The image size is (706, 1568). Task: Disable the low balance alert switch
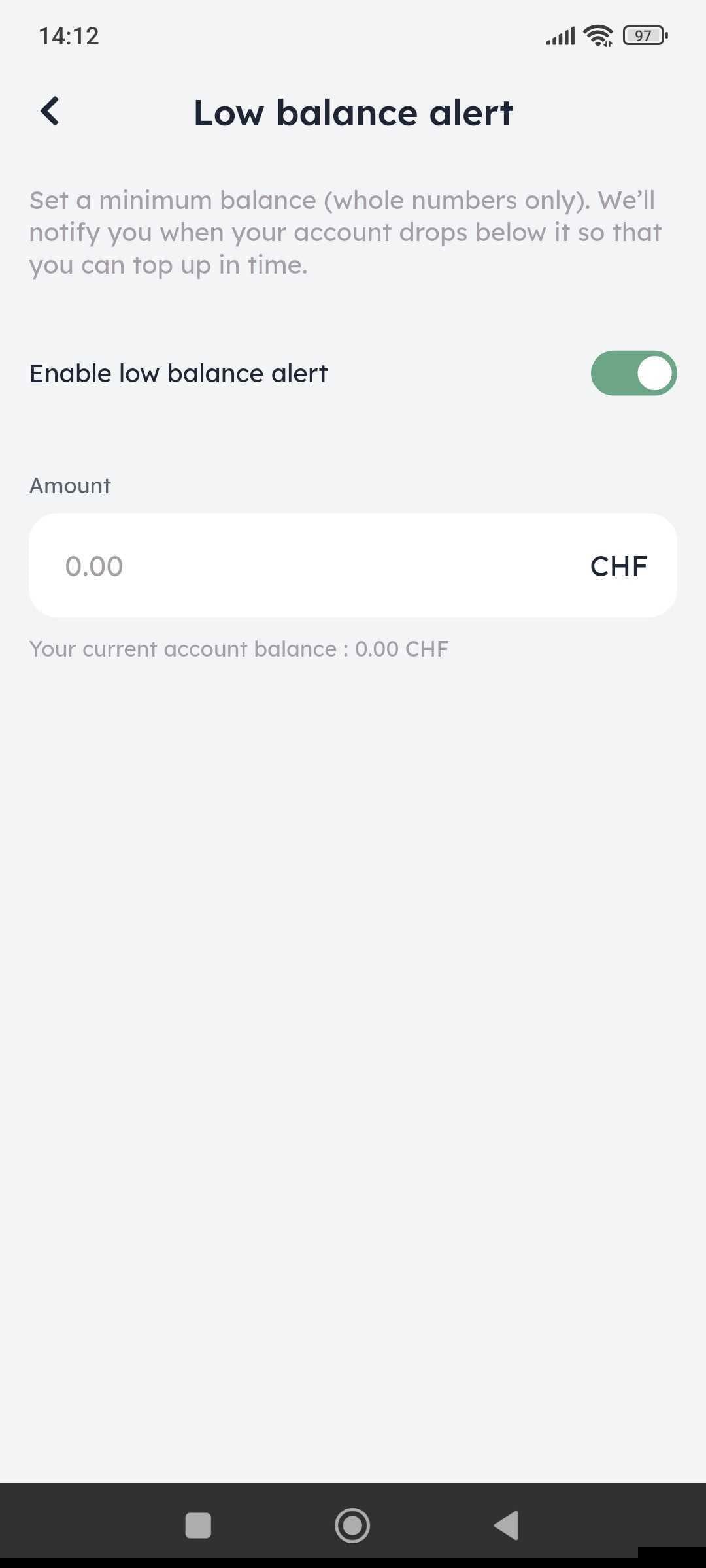(x=633, y=373)
